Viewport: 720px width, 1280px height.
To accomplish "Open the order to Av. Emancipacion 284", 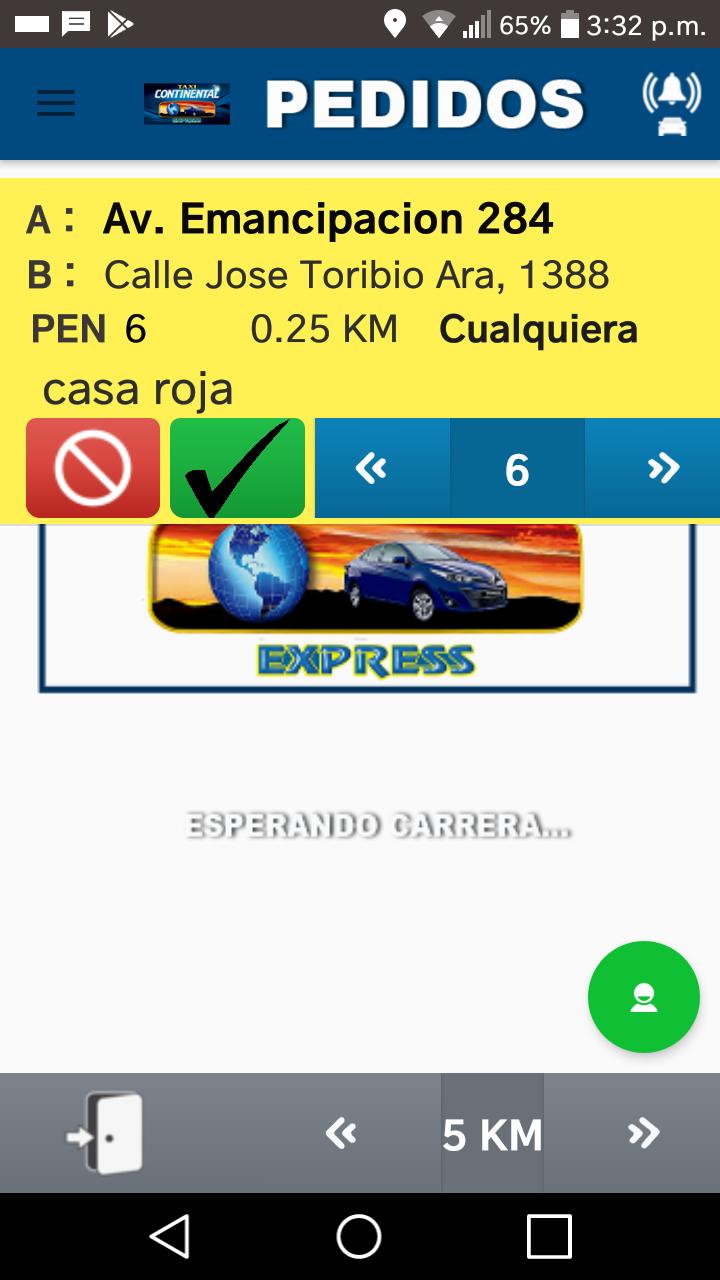I will tap(328, 219).
